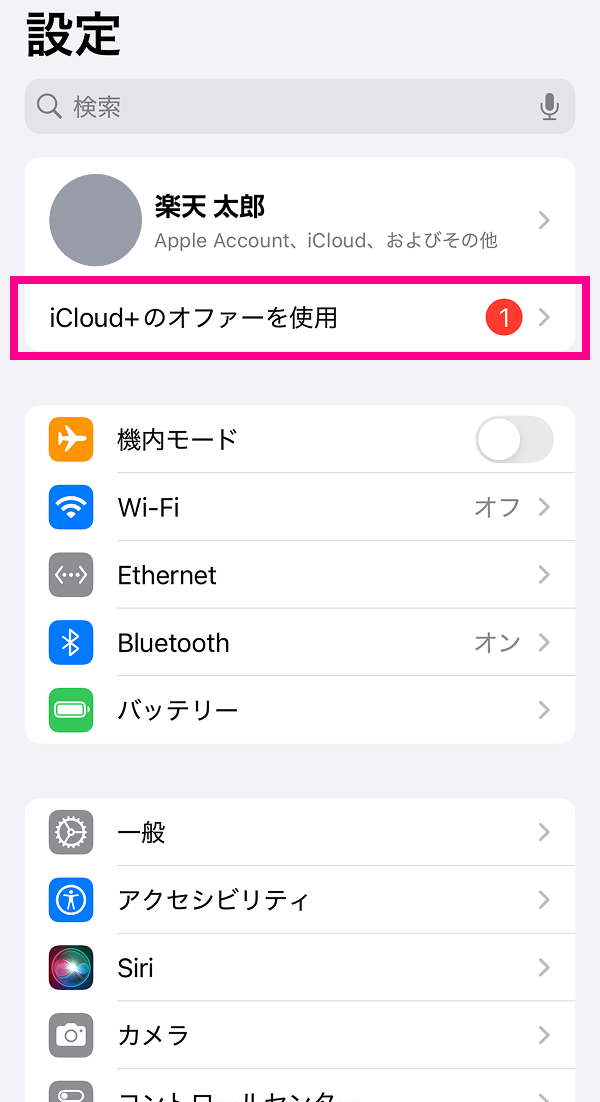The height and width of the screenshot is (1102, 600).
Task: Open カメラ settings
Action: (x=300, y=1035)
